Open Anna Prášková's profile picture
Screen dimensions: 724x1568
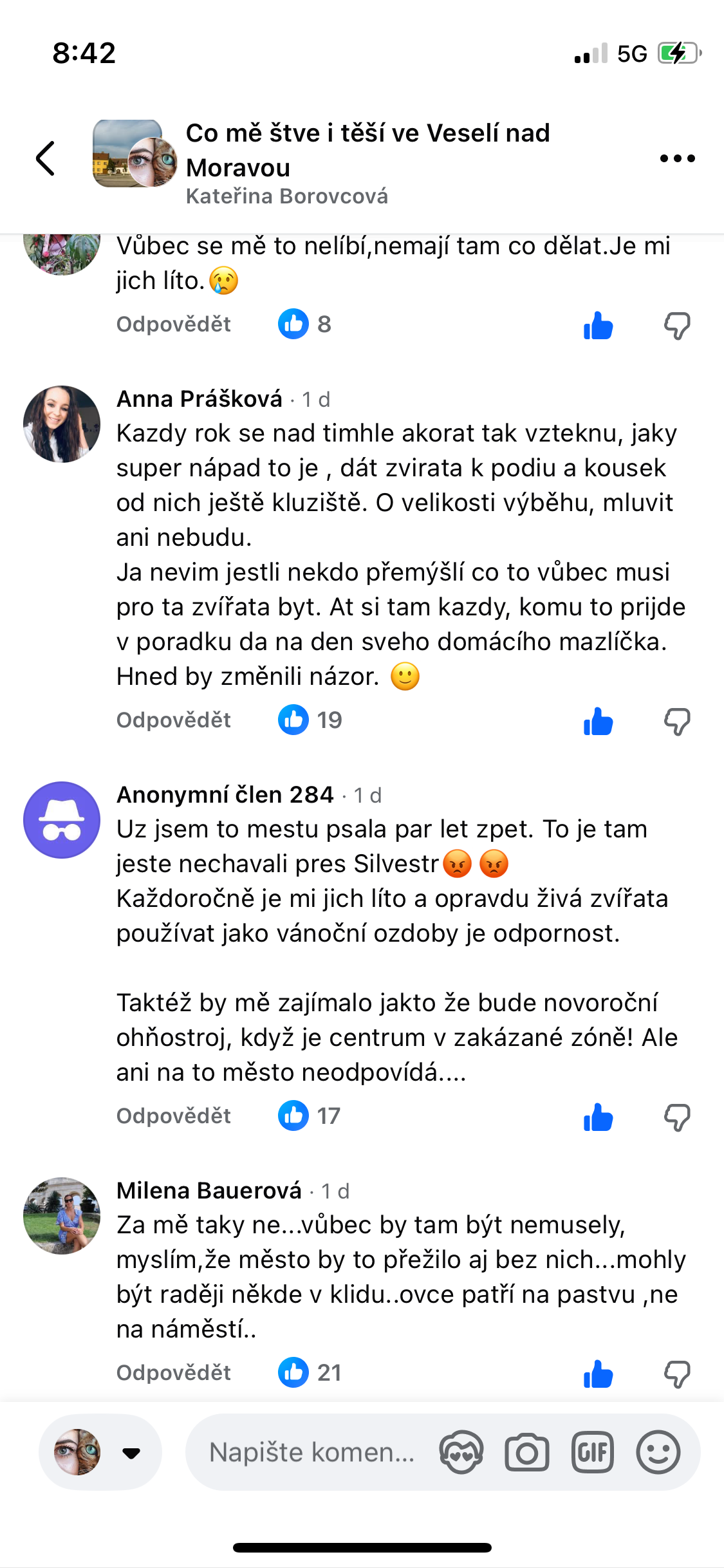tap(62, 424)
